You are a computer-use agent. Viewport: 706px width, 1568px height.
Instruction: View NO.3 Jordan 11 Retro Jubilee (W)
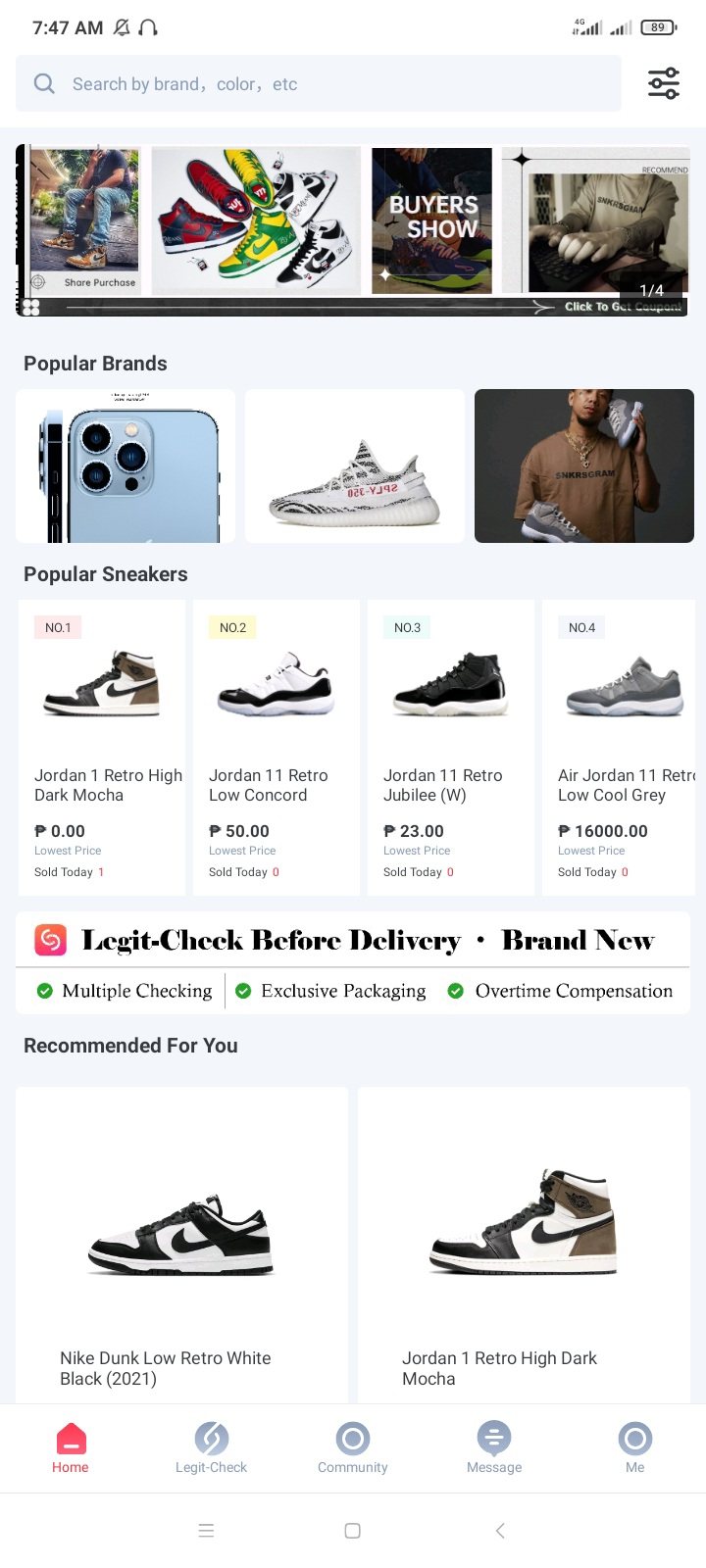(x=451, y=747)
